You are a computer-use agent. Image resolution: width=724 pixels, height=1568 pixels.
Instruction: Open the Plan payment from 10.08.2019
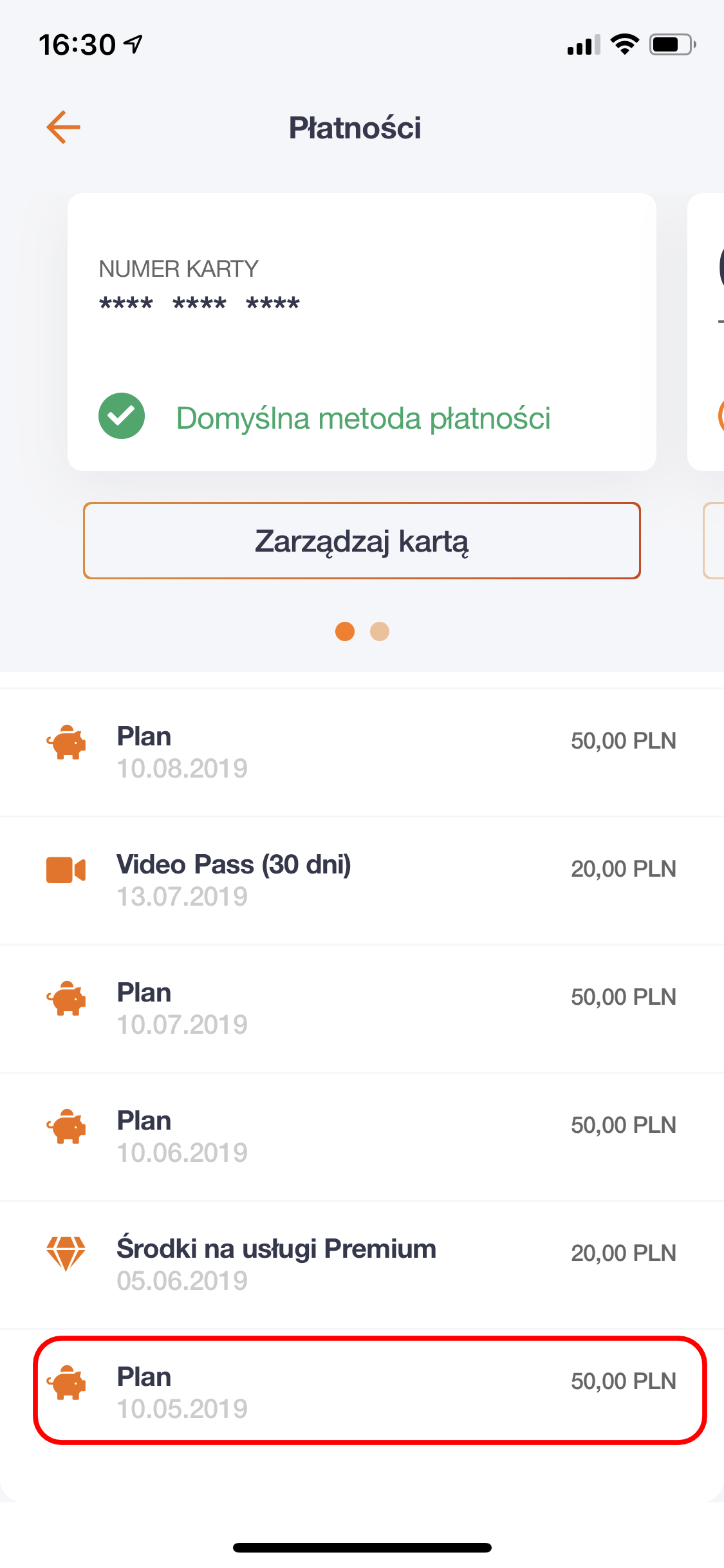coord(362,752)
